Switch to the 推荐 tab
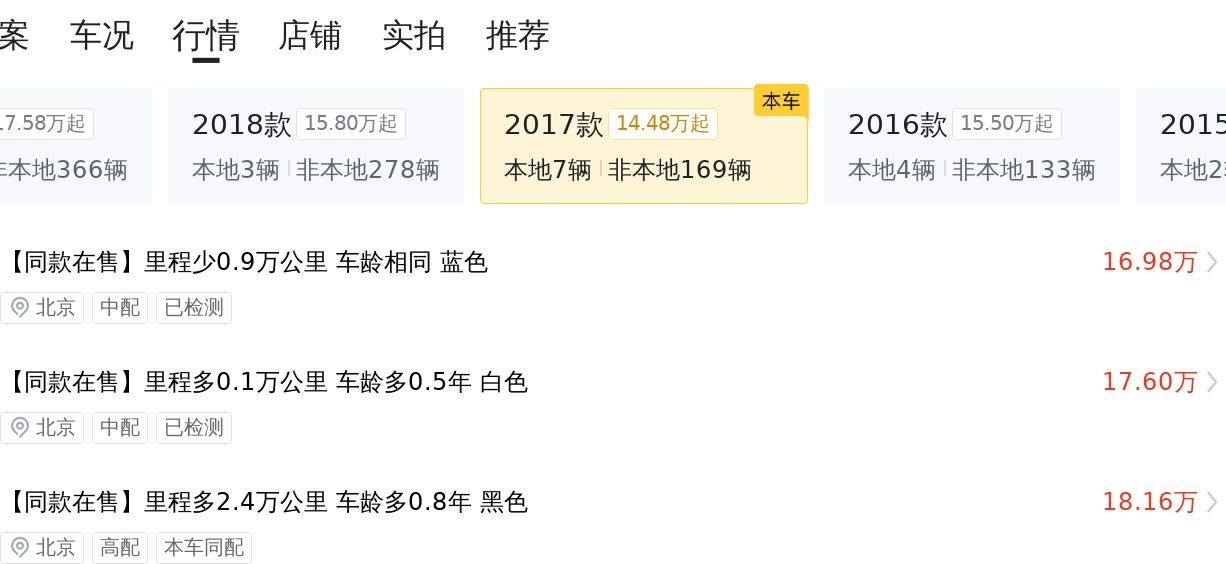The image size is (1226, 564). coord(518,36)
